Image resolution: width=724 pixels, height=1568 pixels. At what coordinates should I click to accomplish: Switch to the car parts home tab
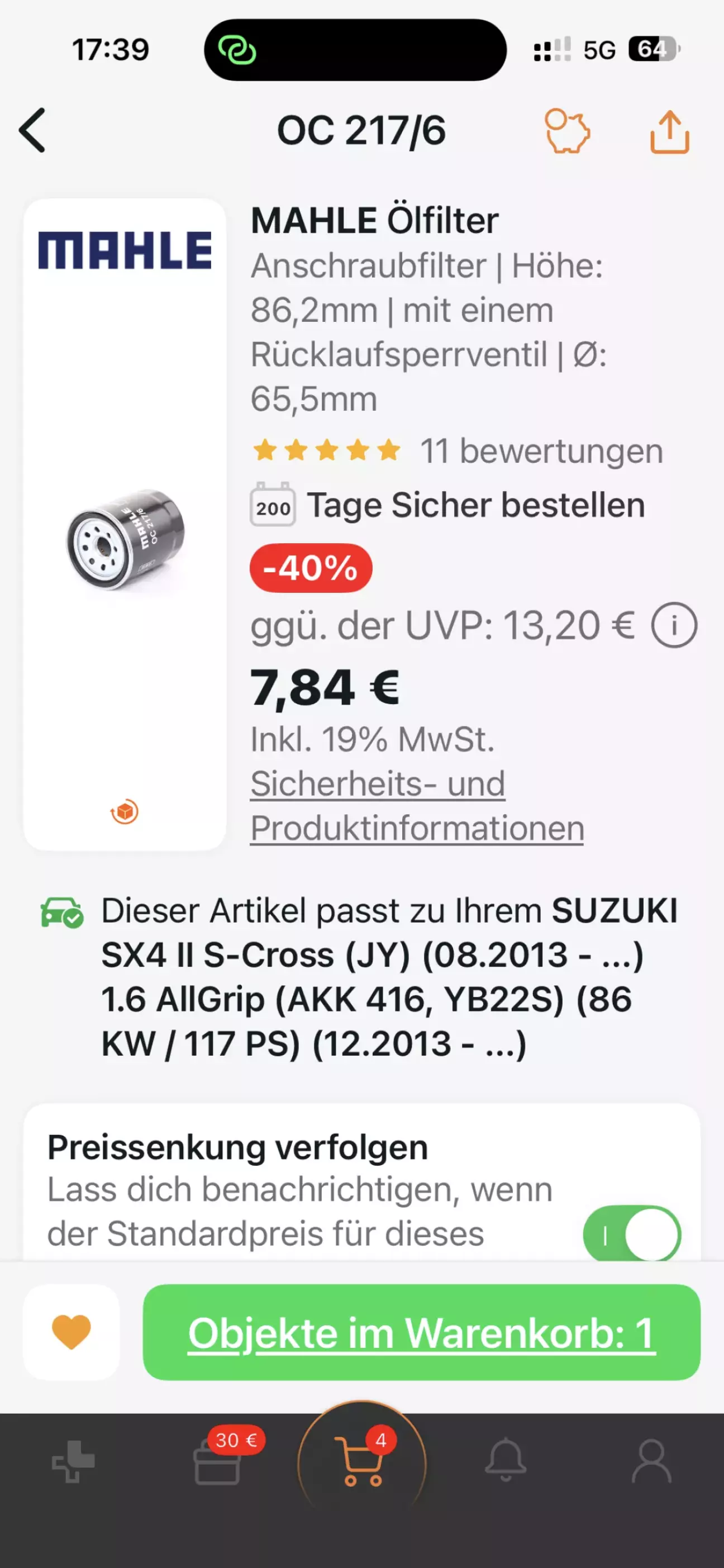(73, 1462)
